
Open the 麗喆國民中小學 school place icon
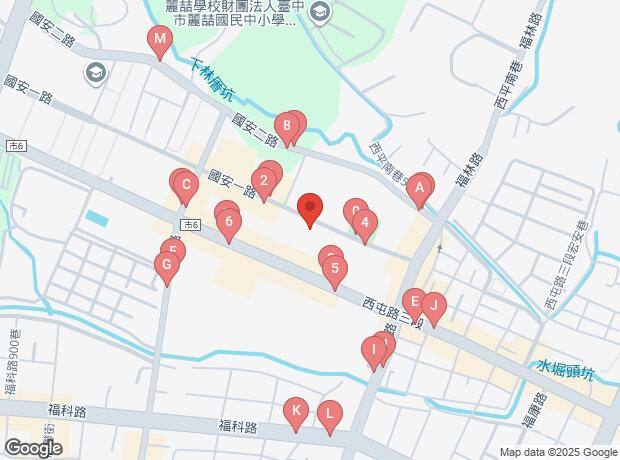pos(320,13)
